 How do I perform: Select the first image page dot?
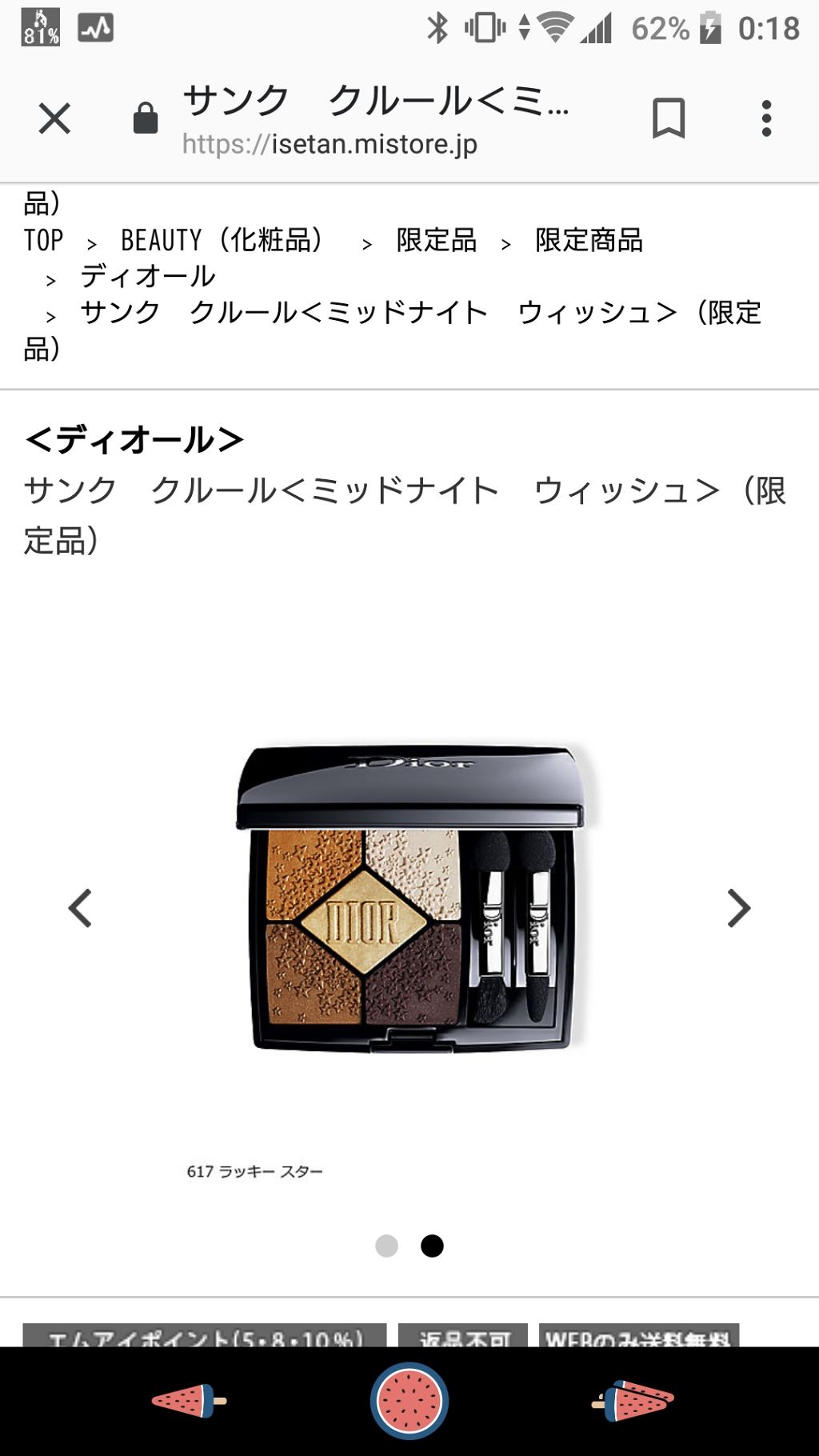(386, 1246)
